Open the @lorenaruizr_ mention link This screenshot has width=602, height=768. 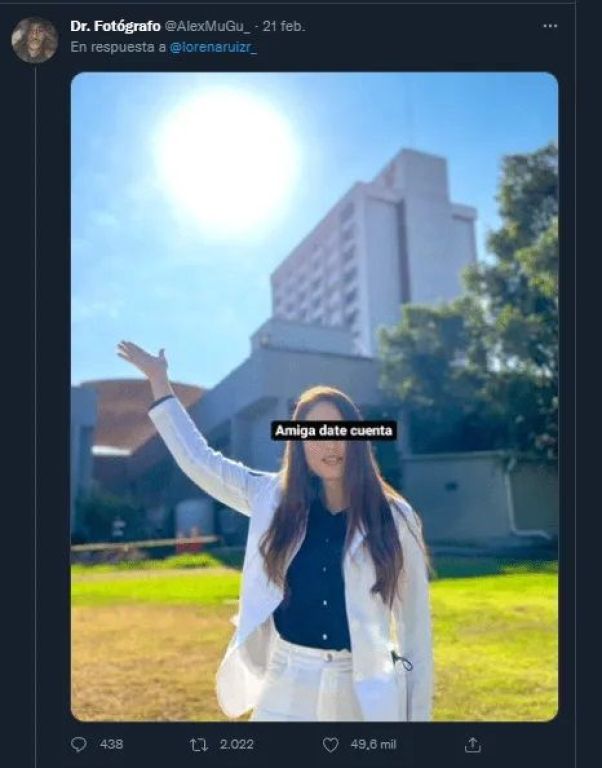click(214, 47)
